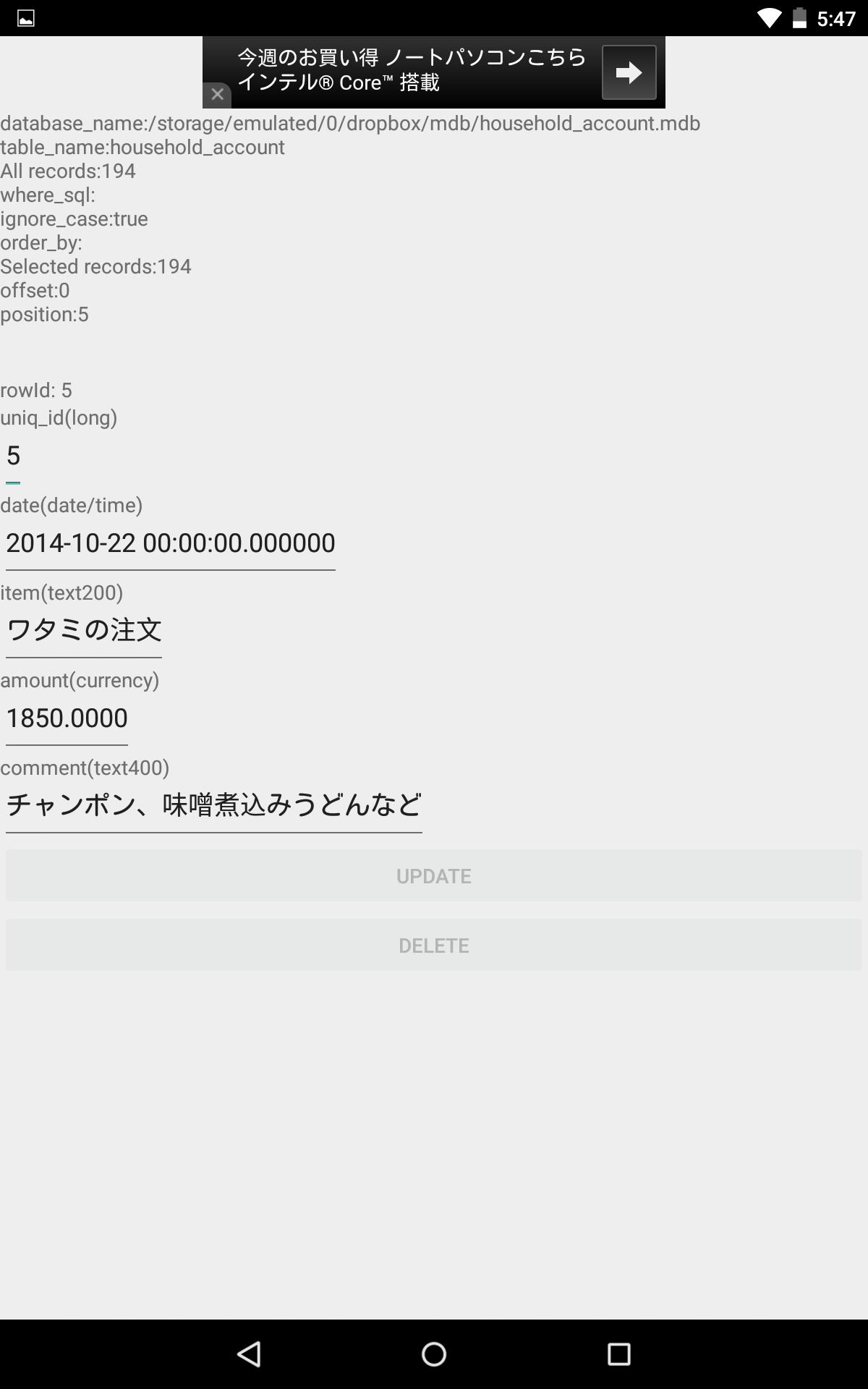Tap the date field with 2014-10-22

point(170,543)
